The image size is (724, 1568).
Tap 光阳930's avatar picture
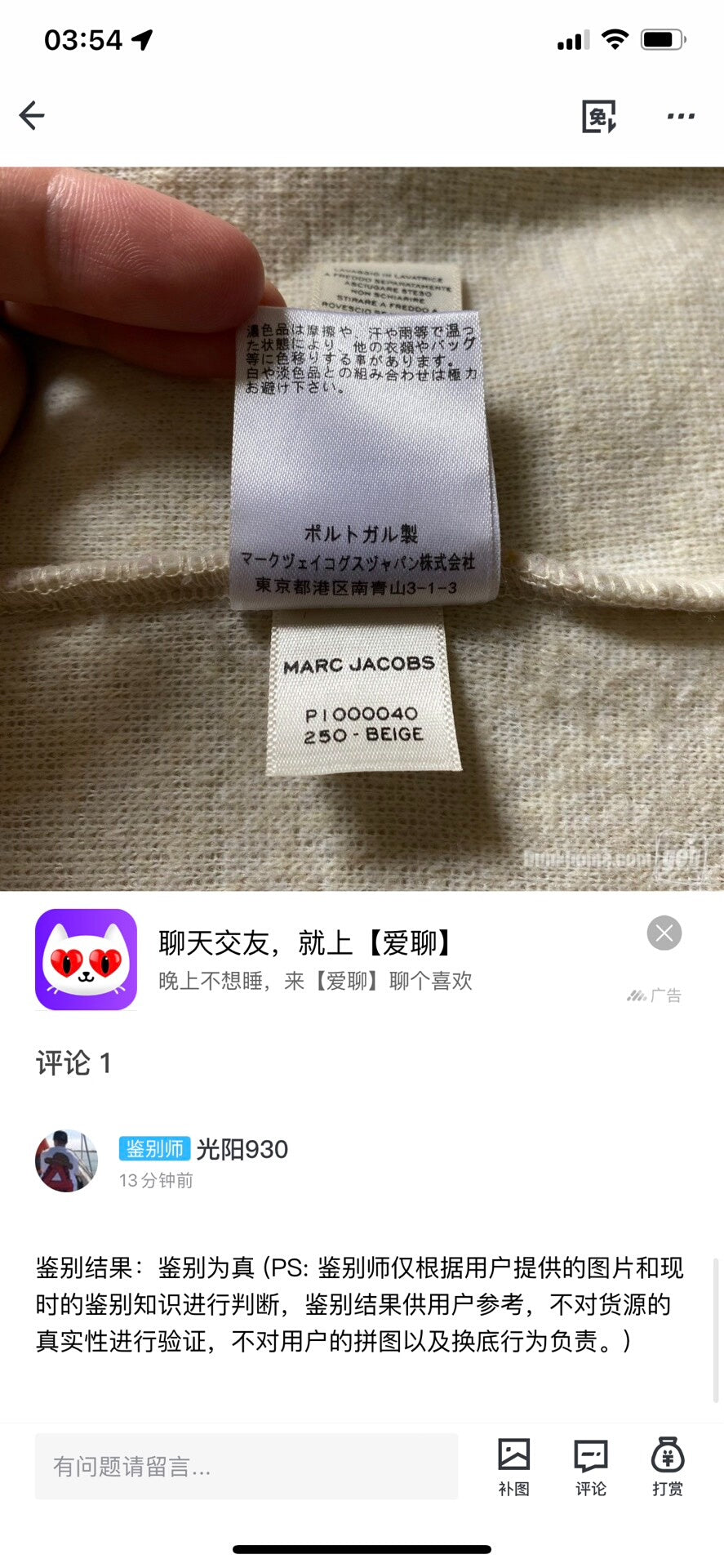point(66,1160)
